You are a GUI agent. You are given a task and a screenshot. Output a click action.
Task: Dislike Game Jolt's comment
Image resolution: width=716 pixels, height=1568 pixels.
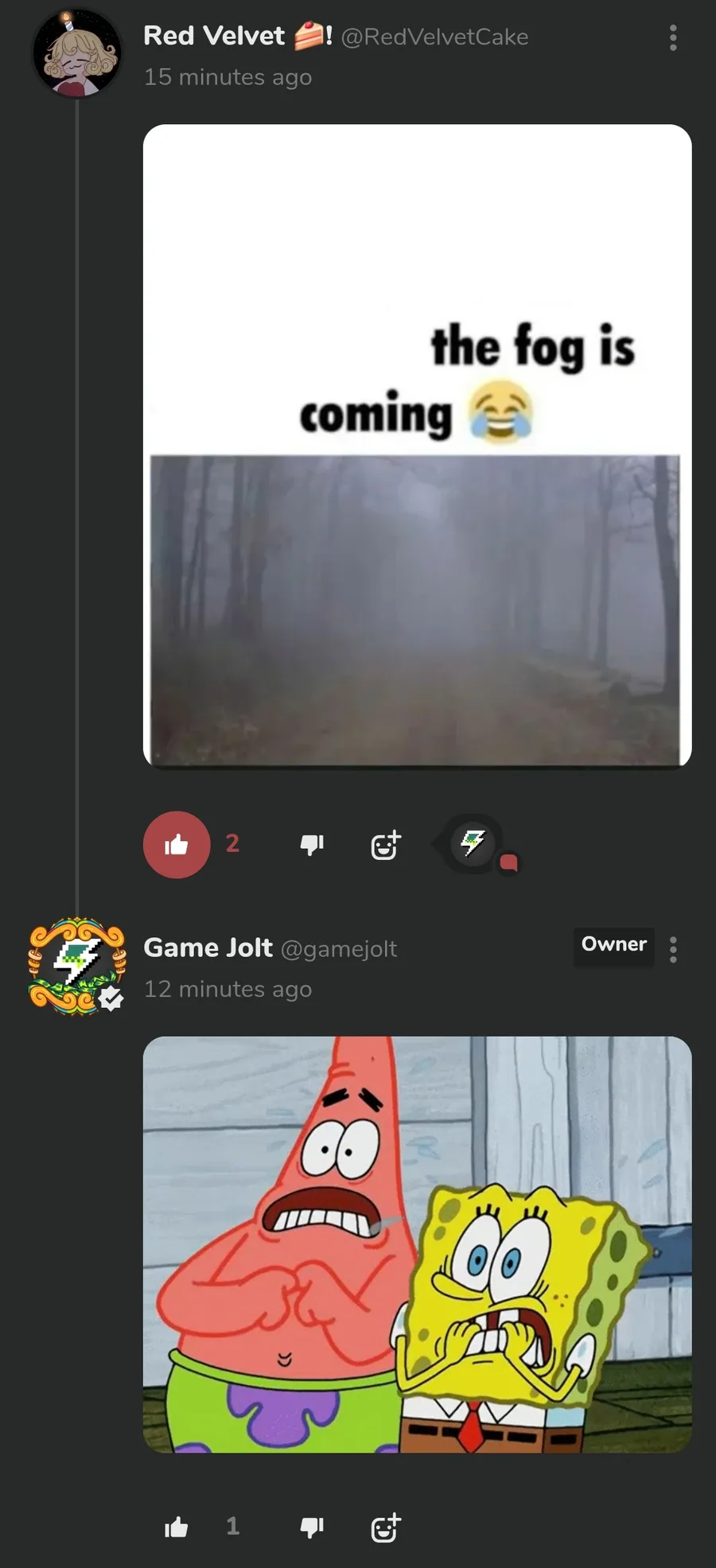click(312, 1527)
